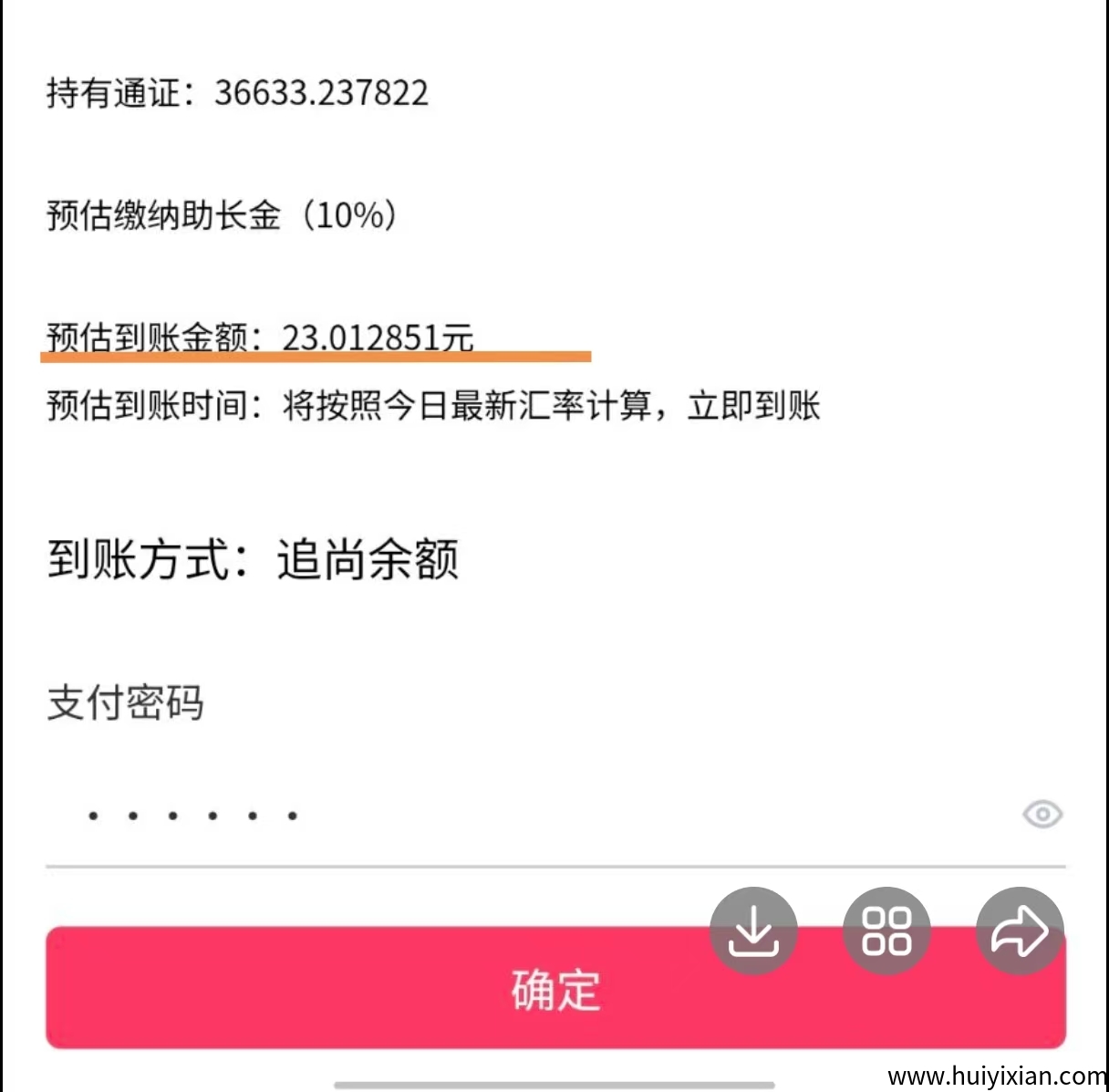Download the image with the download icon
The image size is (1109, 1092).
753,931
